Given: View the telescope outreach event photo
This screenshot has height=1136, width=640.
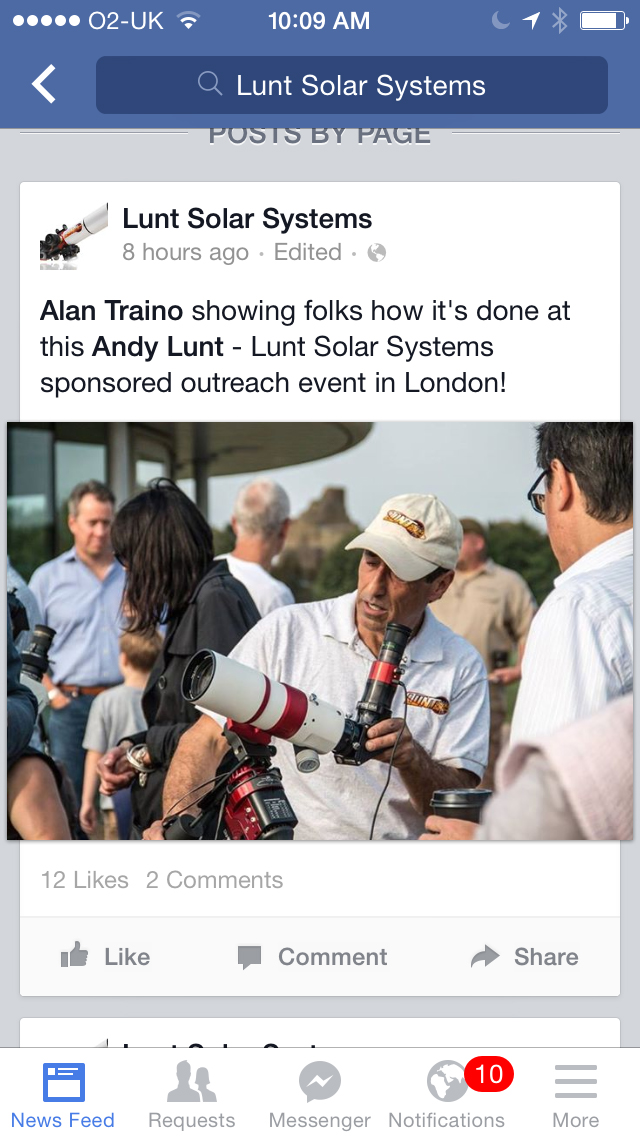Looking at the screenshot, I should [x=320, y=631].
